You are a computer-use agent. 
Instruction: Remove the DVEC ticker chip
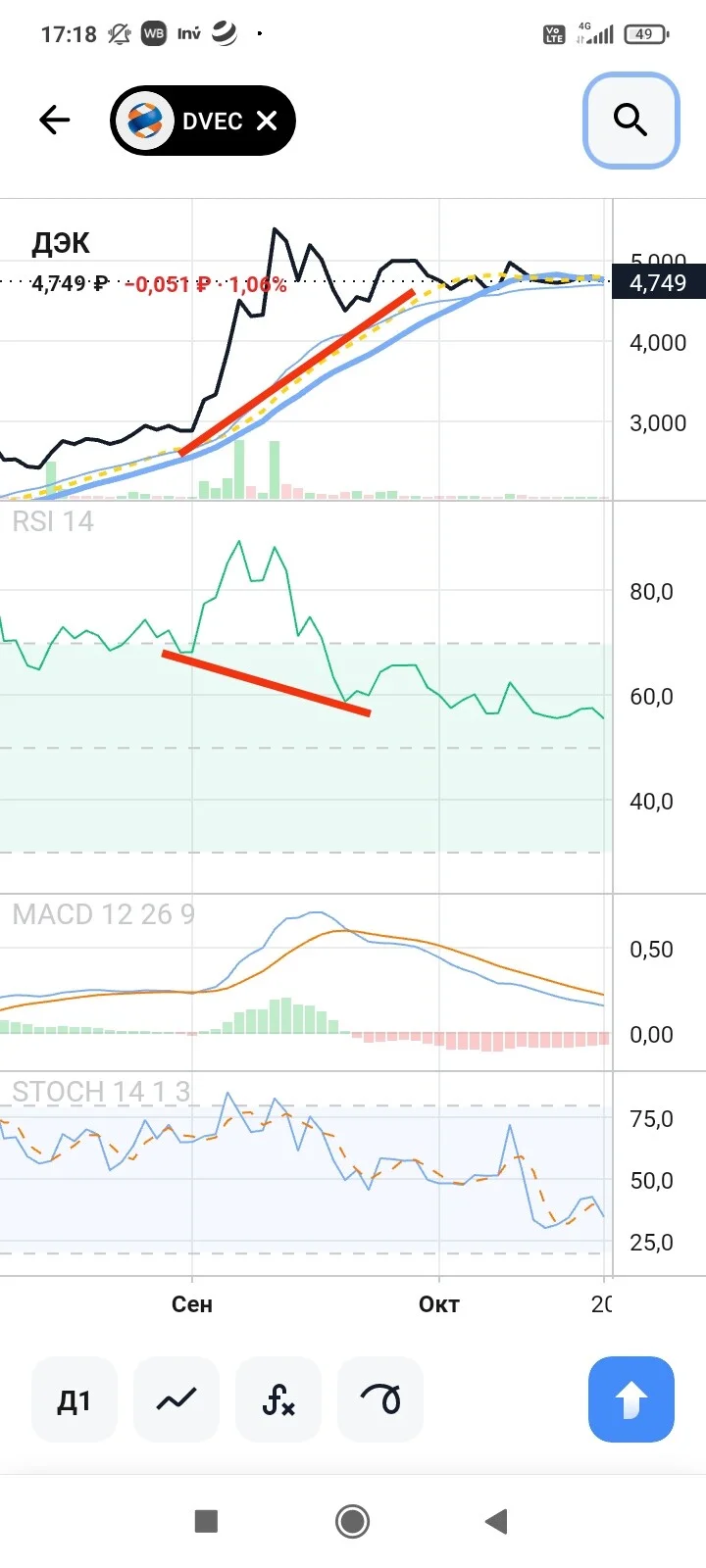(267, 121)
